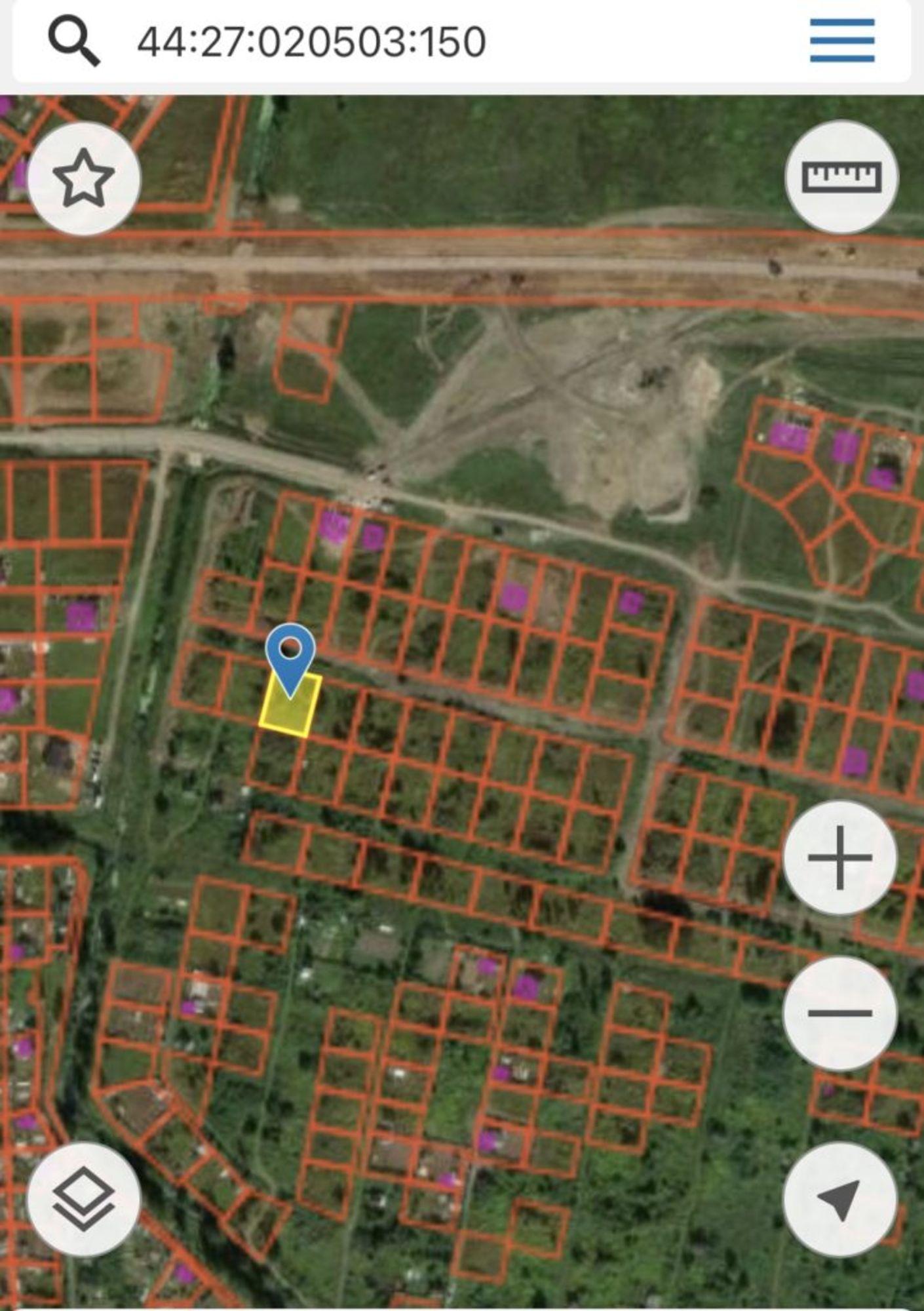This screenshot has height=1311, width=924.
Task: Open the hamburger menu
Action: [842, 41]
